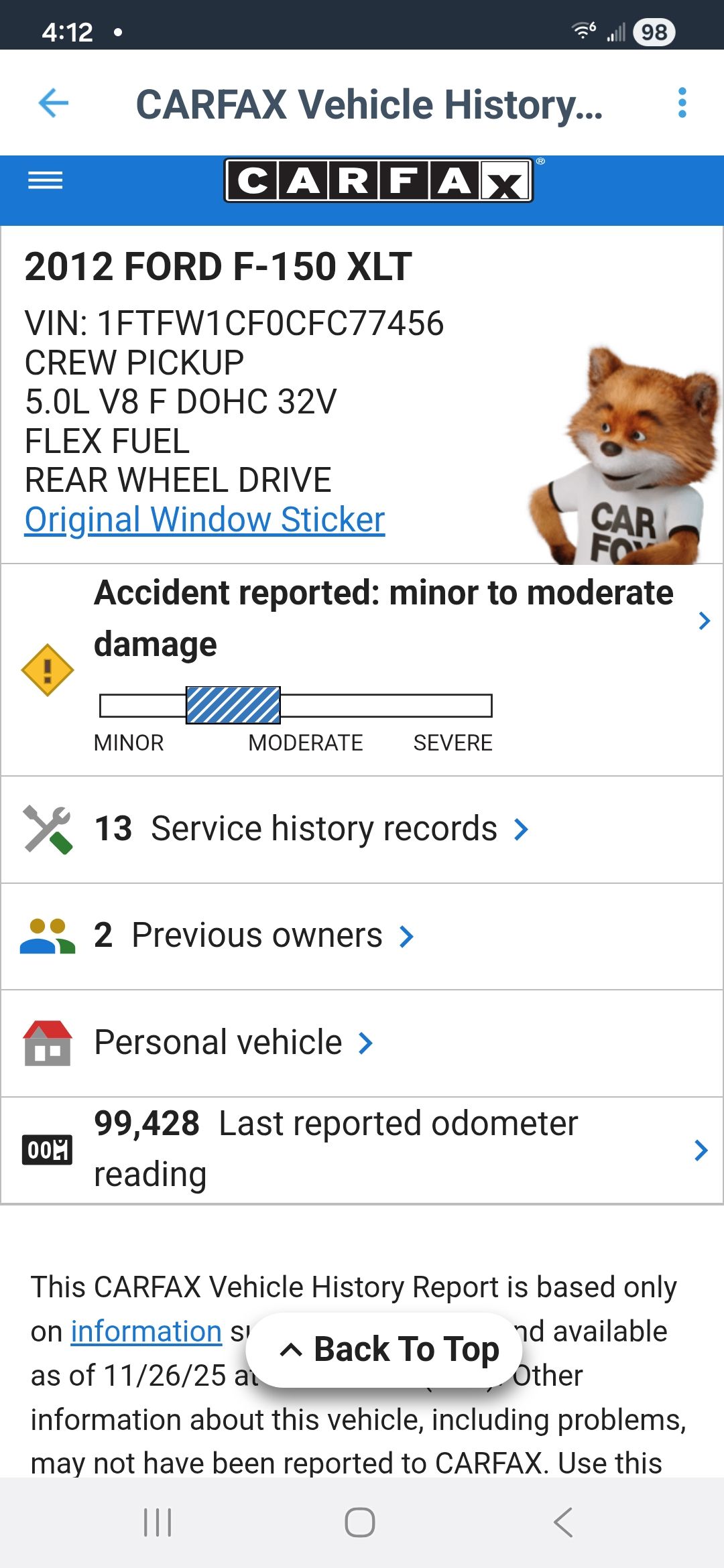Open the CARFAX hamburger menu
The image size is (724, 1568).
click(45, 180)
